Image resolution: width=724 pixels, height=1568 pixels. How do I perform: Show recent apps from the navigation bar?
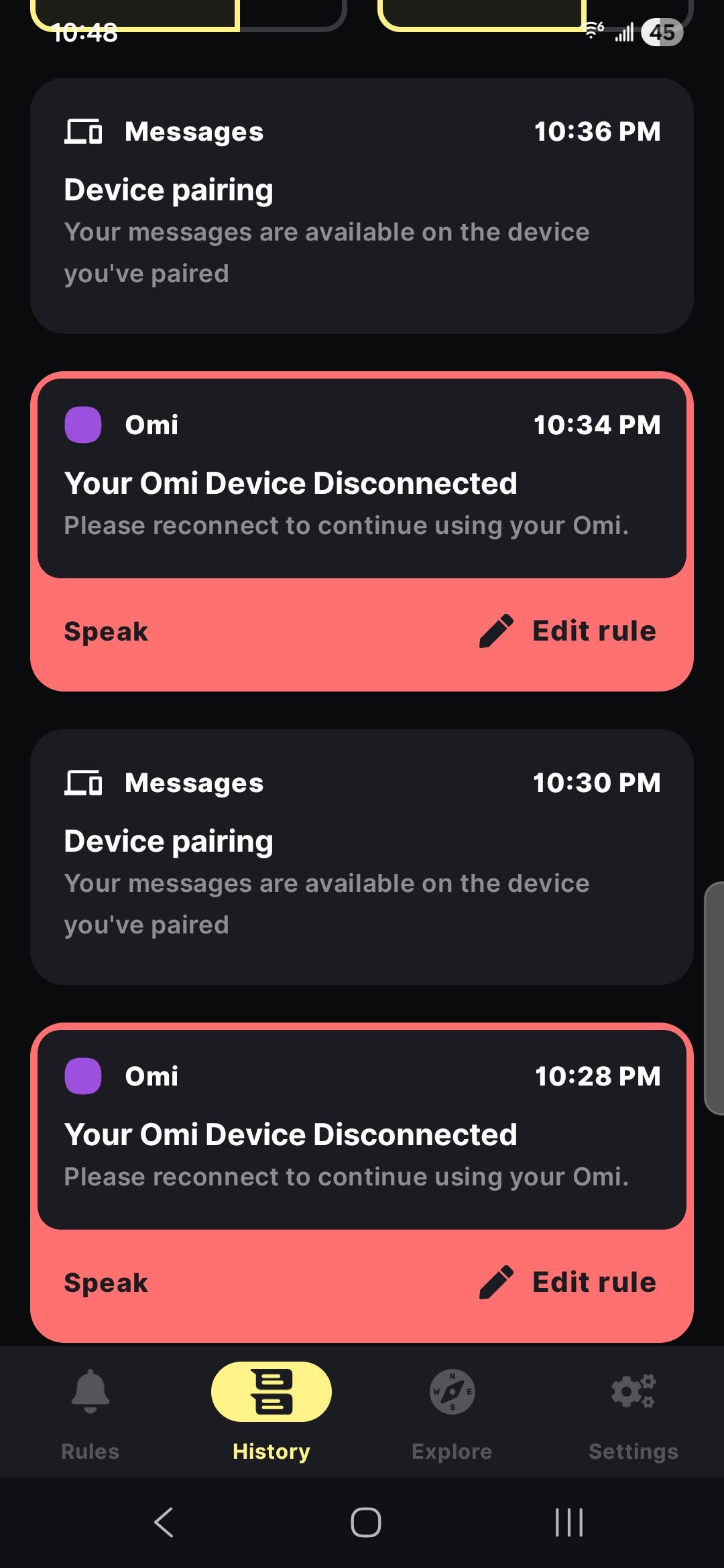569,1522
